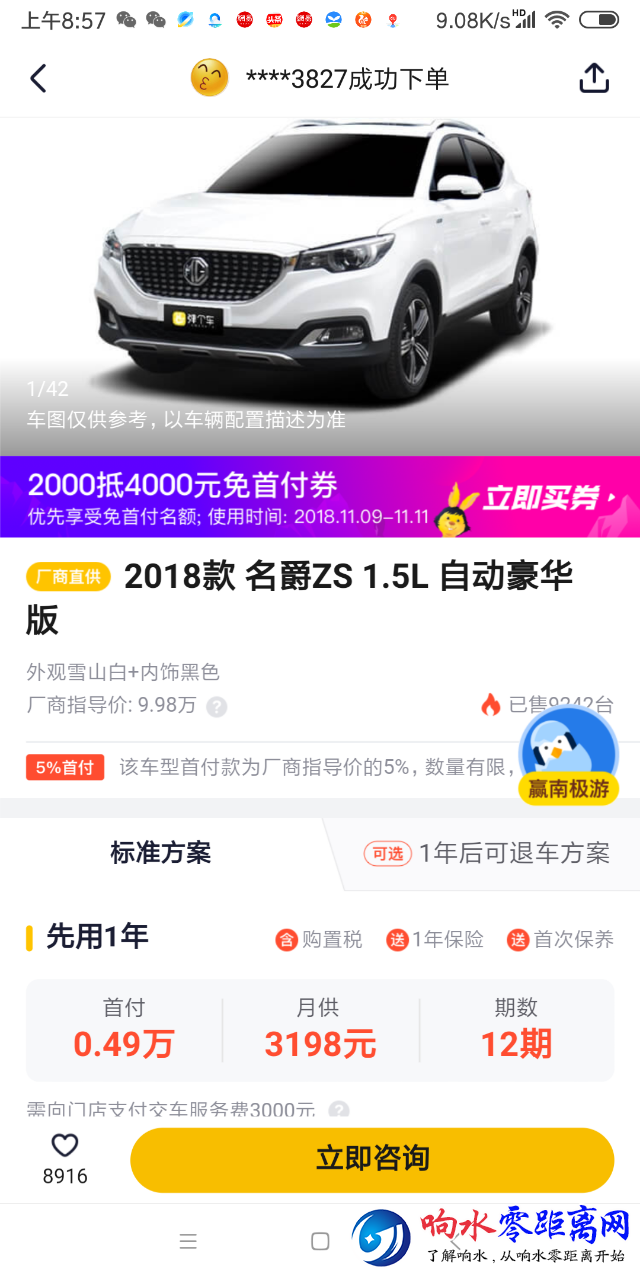Share this car listing
The width and height of the screenshot is (640, 1280).
click(594, 78)
